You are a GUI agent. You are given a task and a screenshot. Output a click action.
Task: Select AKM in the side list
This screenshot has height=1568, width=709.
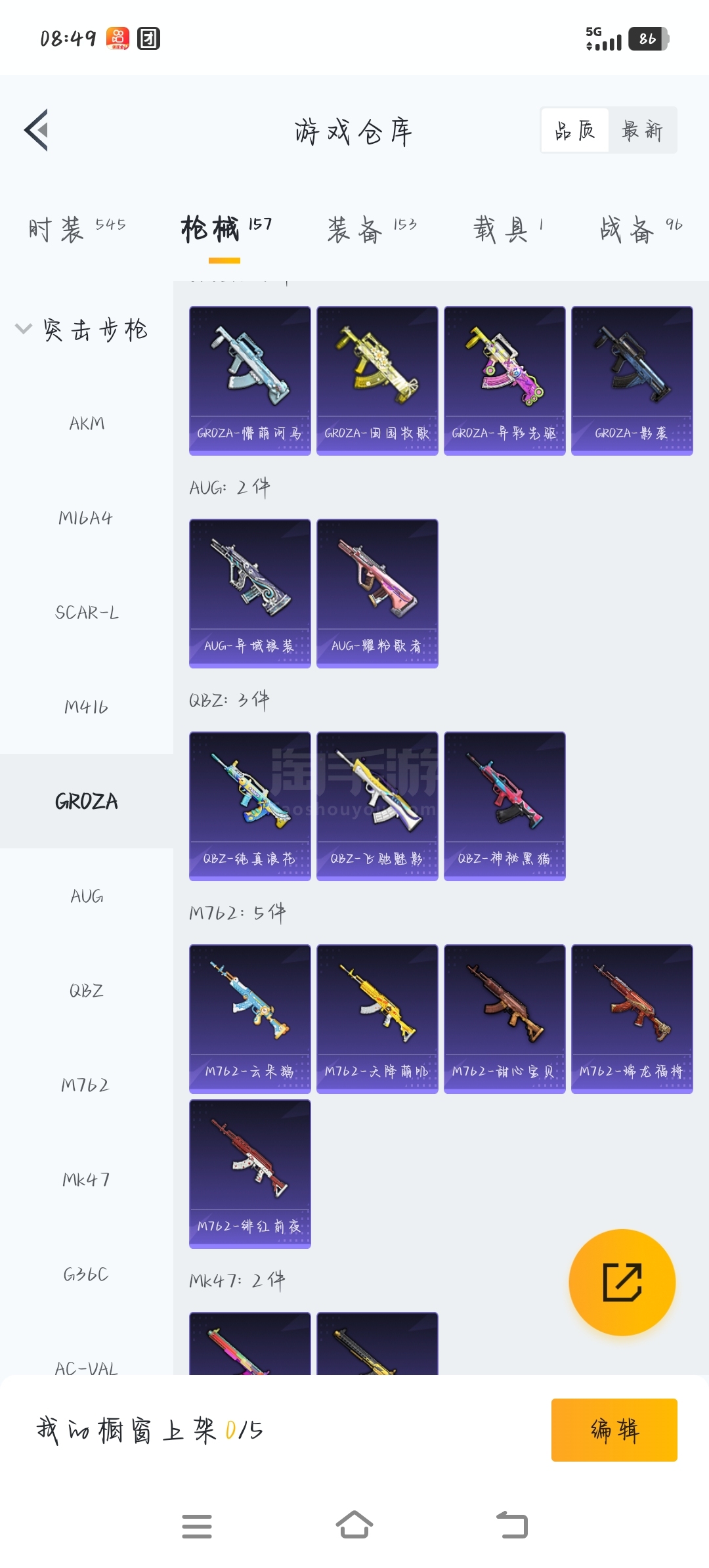coord(87,424)
